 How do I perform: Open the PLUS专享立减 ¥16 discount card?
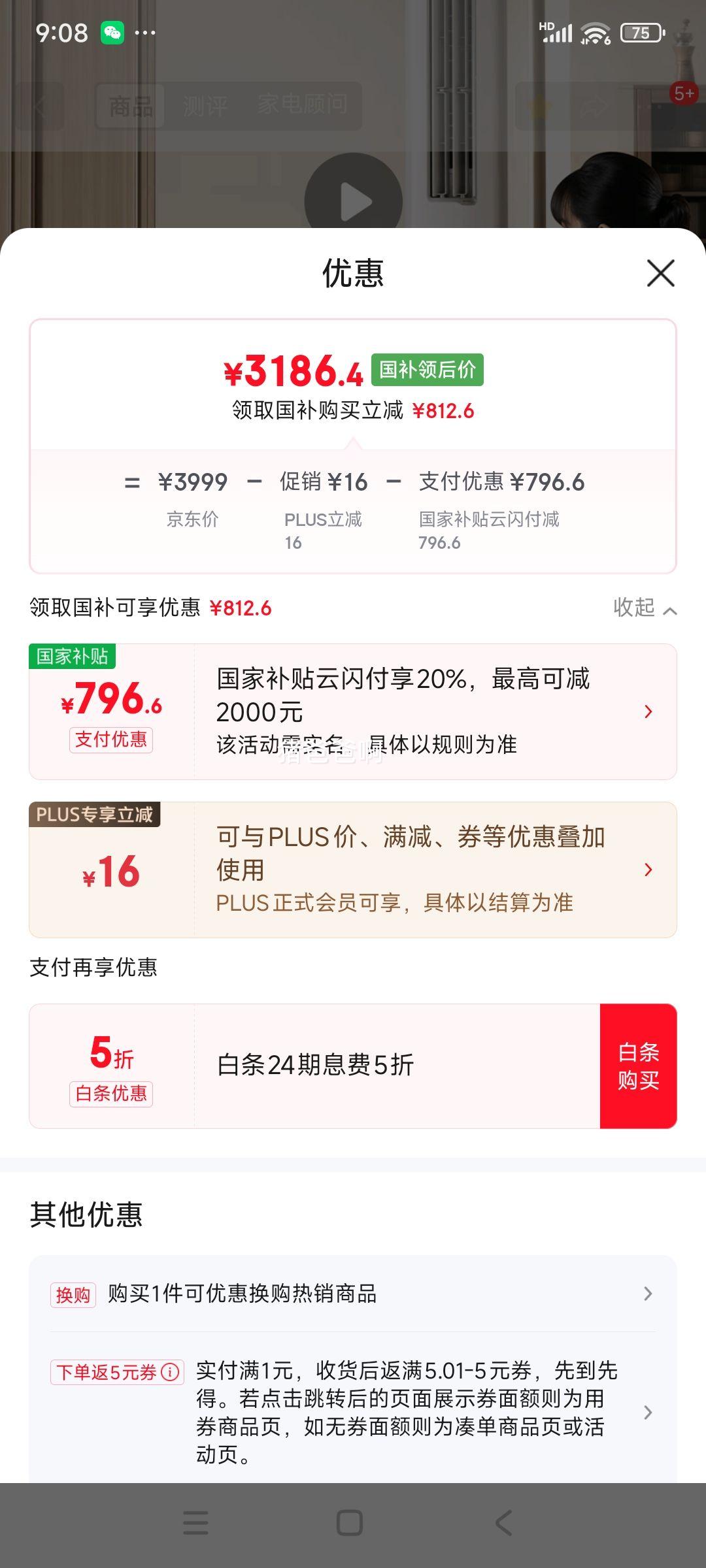pyautogui.click(x=353, y=870)
